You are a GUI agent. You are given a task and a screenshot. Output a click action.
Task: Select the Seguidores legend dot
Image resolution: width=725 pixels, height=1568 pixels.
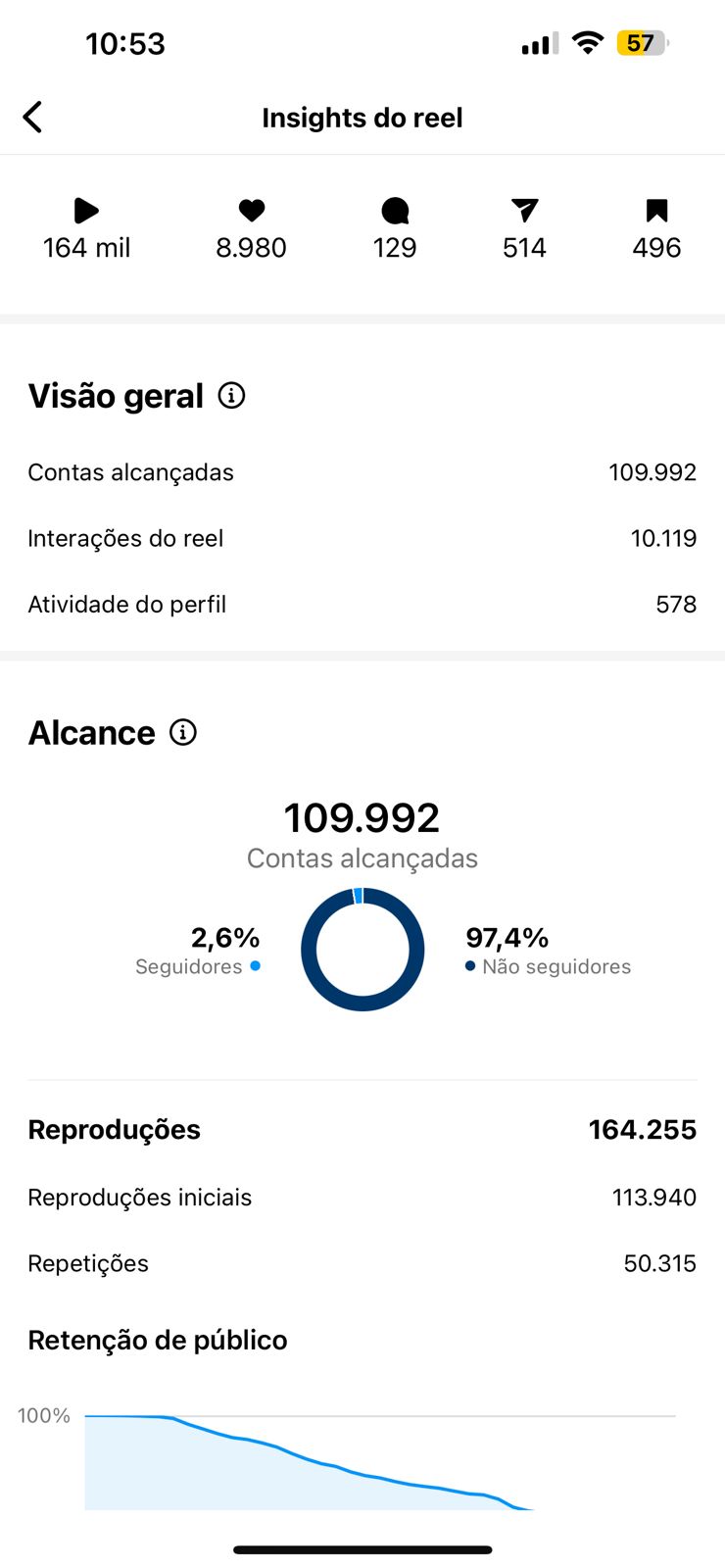pos(255,966)
